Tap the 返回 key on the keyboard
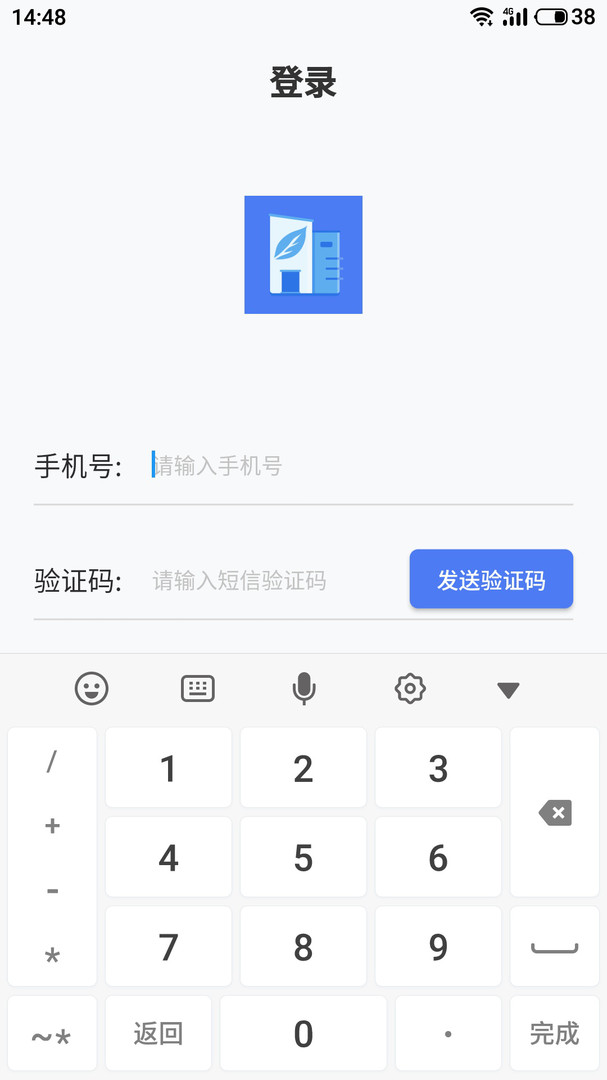The image size is (607, 1080). [158, 1033]
